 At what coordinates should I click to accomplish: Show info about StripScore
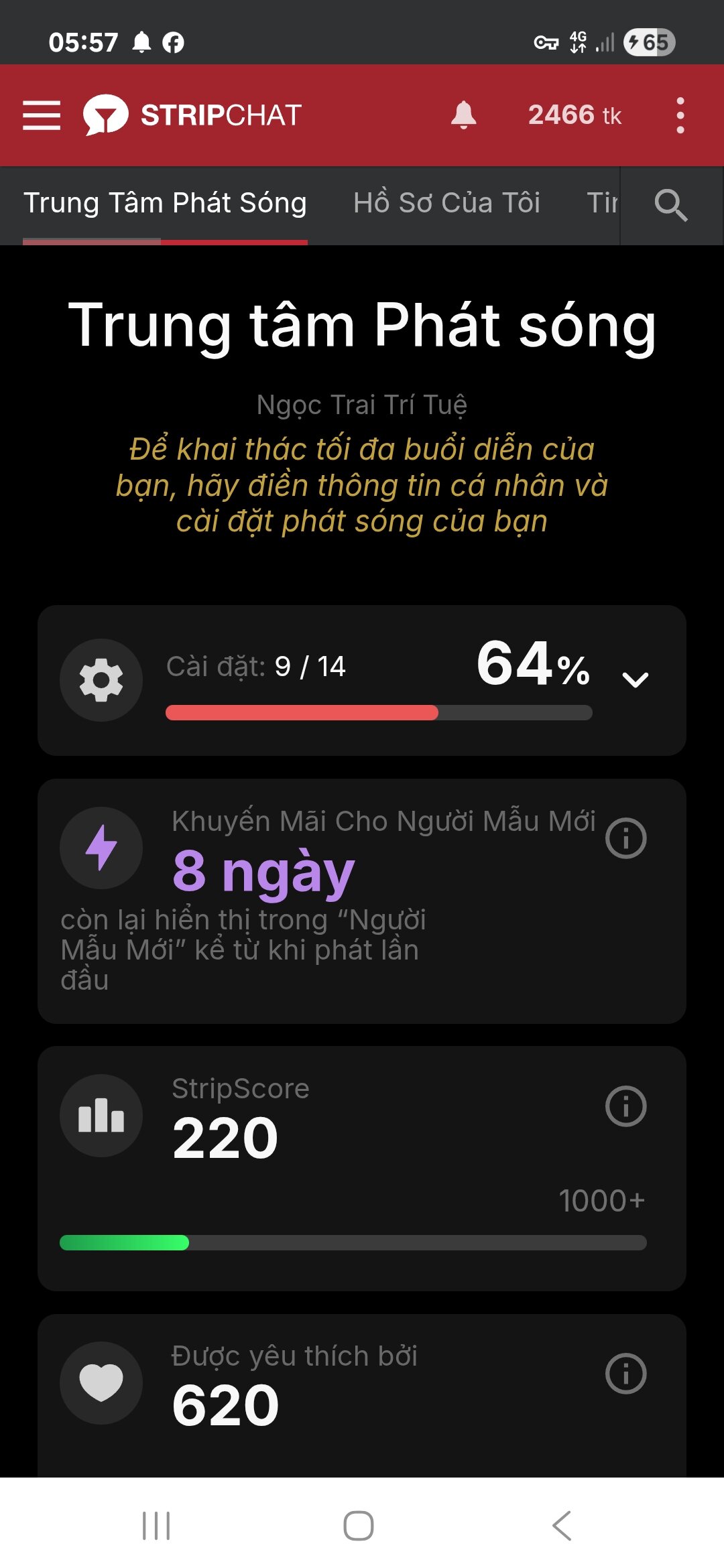625,1106
